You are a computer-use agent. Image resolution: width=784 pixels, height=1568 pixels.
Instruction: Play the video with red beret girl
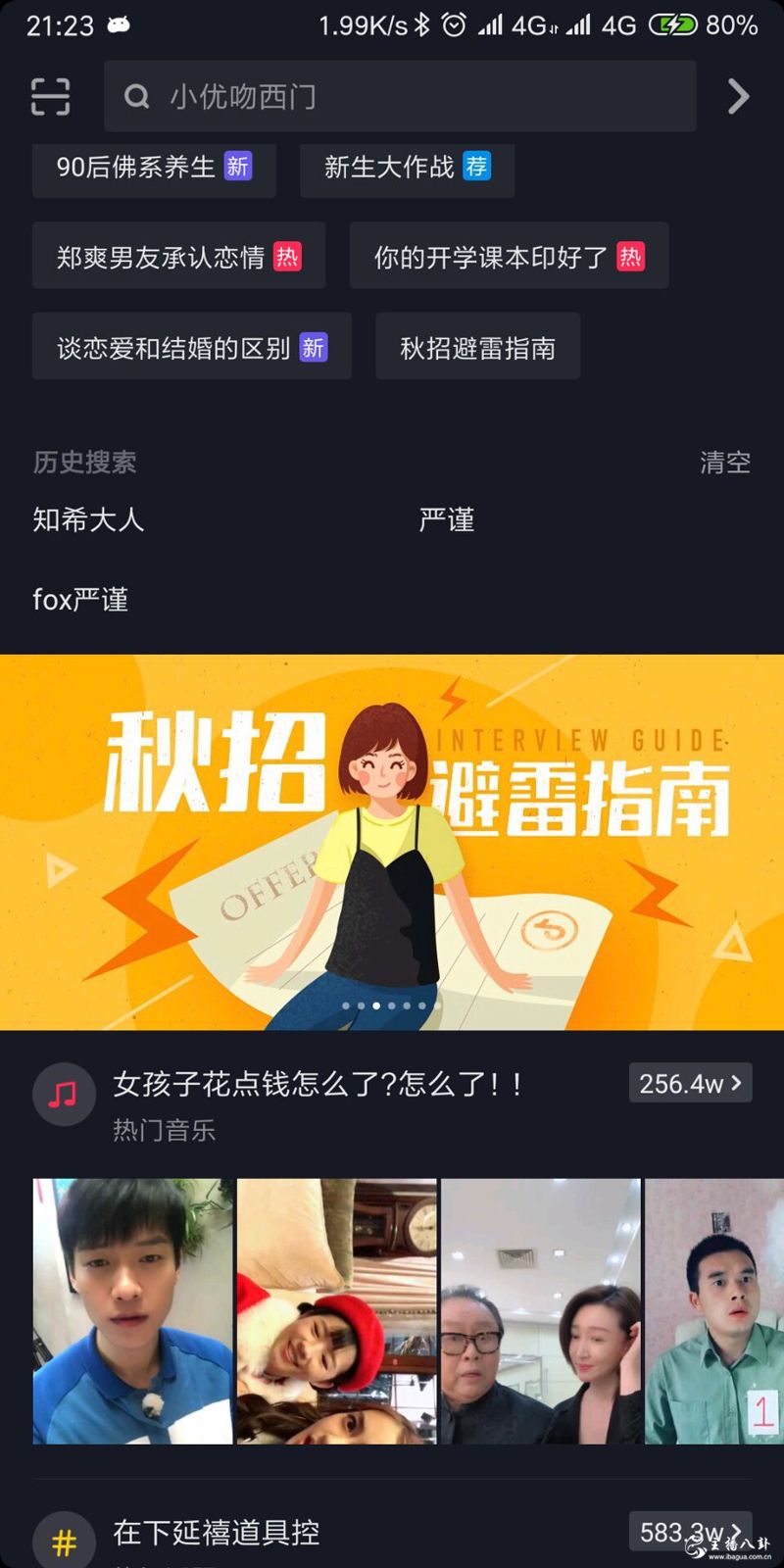point(336,1310)
